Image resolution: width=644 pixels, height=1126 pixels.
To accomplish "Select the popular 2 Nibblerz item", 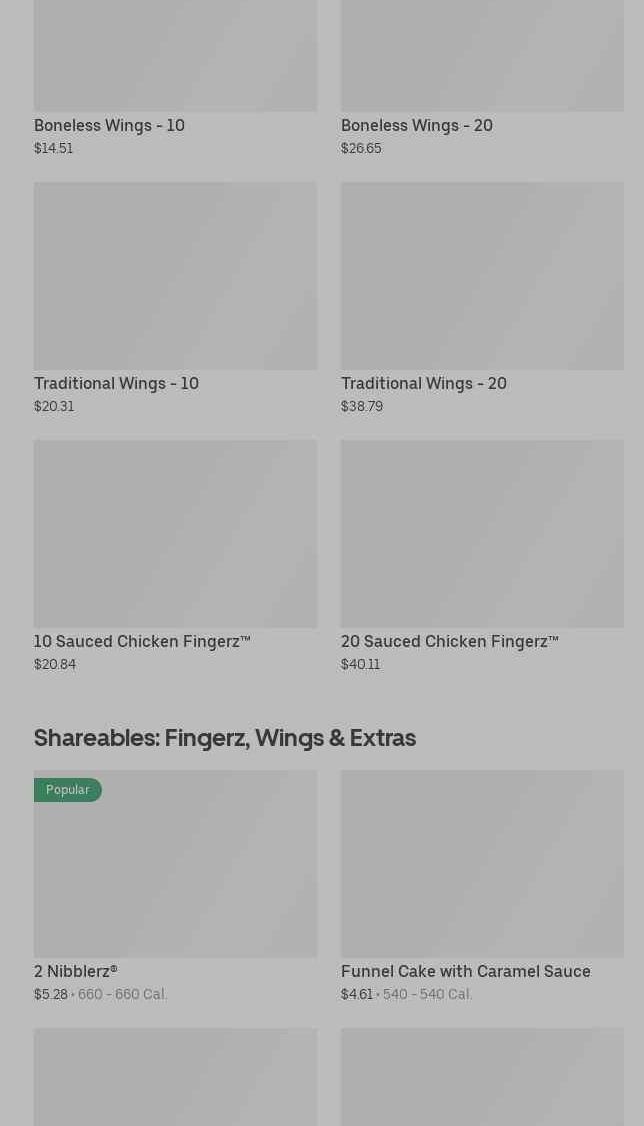I will tap(175, 886).
